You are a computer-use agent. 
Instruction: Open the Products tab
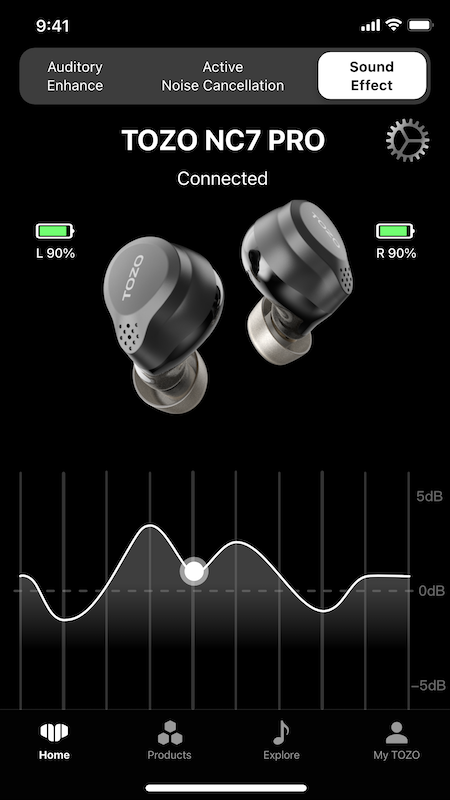tap(169, 742)
